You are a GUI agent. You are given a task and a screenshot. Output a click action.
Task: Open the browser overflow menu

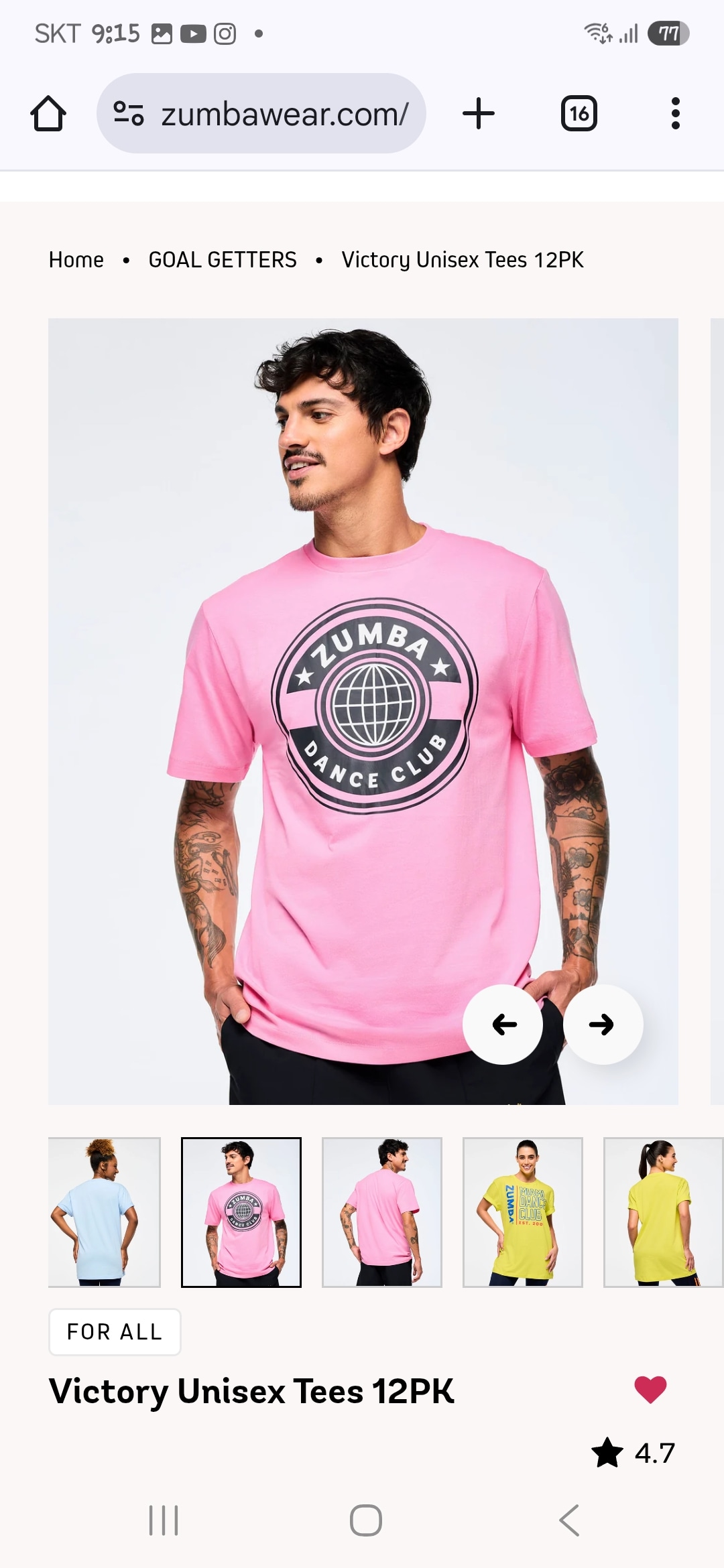[675, 113]
